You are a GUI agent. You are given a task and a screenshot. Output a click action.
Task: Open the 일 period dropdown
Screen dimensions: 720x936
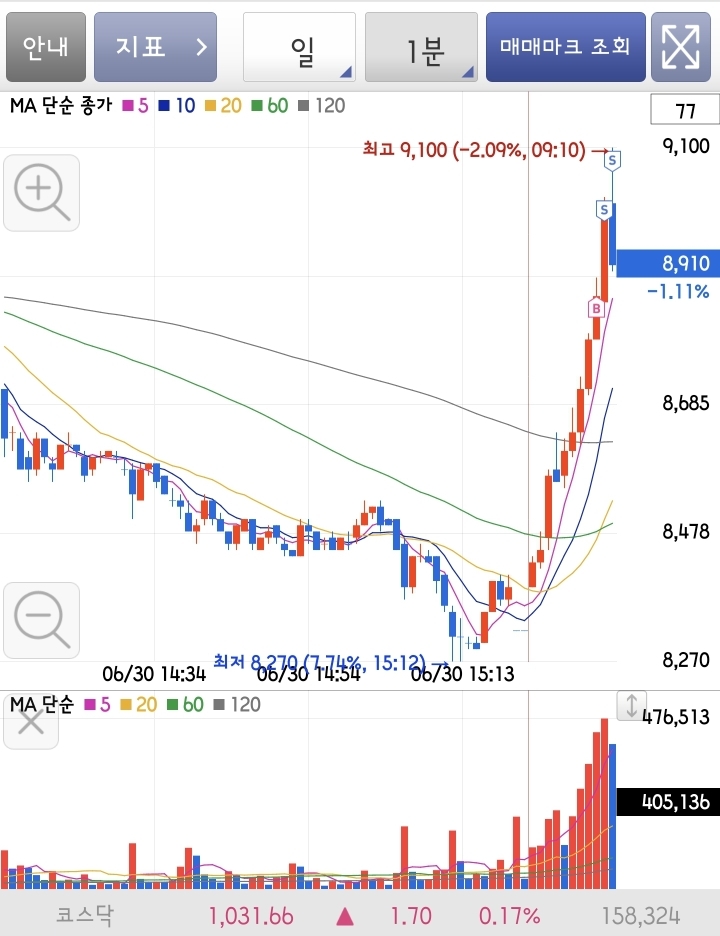tap(299, 47)
